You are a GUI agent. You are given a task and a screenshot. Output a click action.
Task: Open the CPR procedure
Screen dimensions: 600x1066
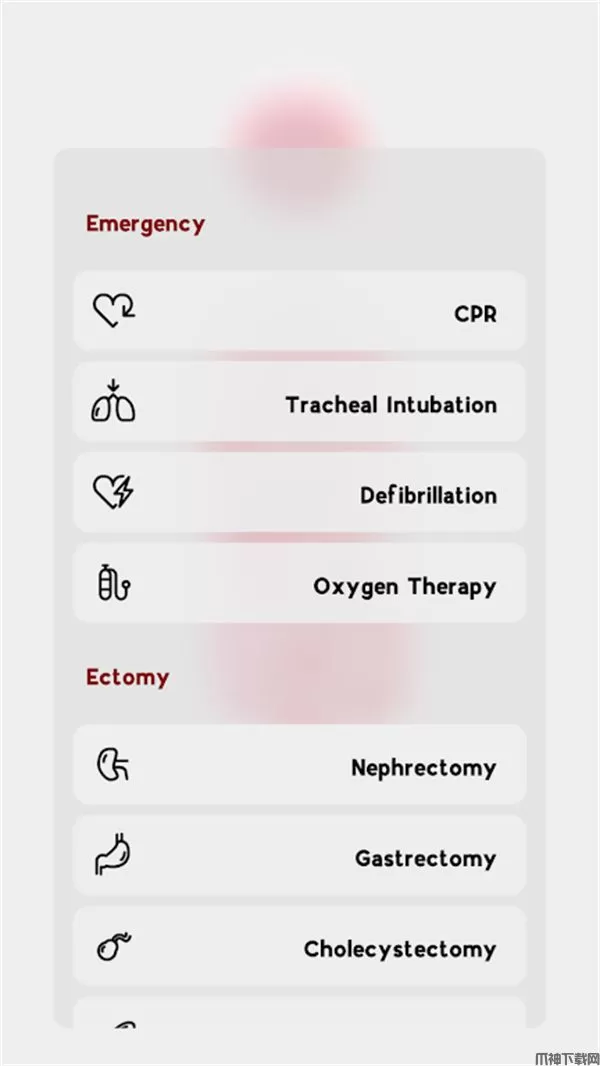coord(300,311)
